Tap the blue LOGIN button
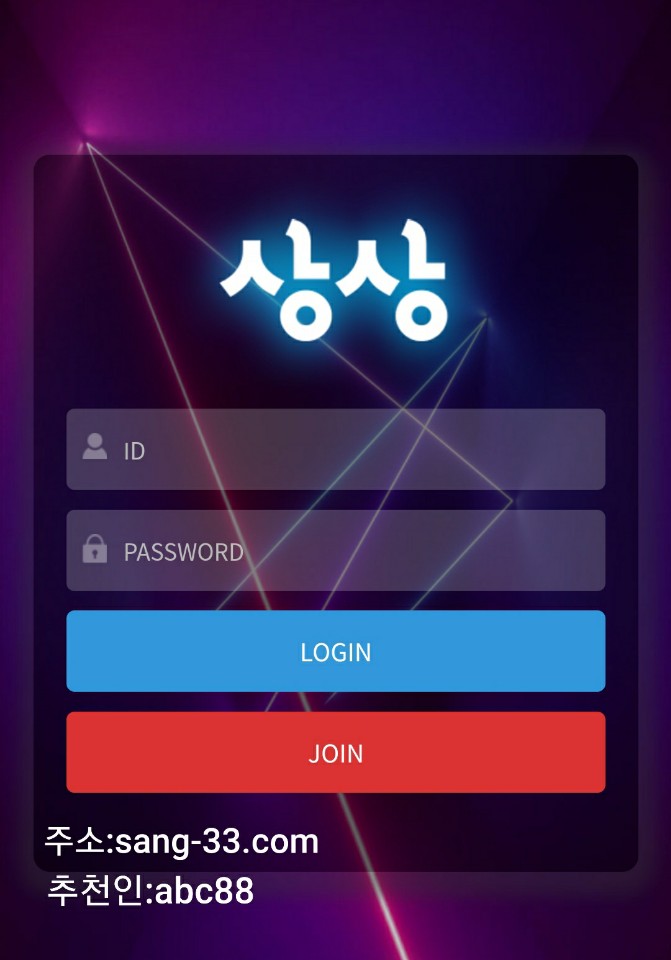This screenshot has height=960, width=671. point(335,651)
